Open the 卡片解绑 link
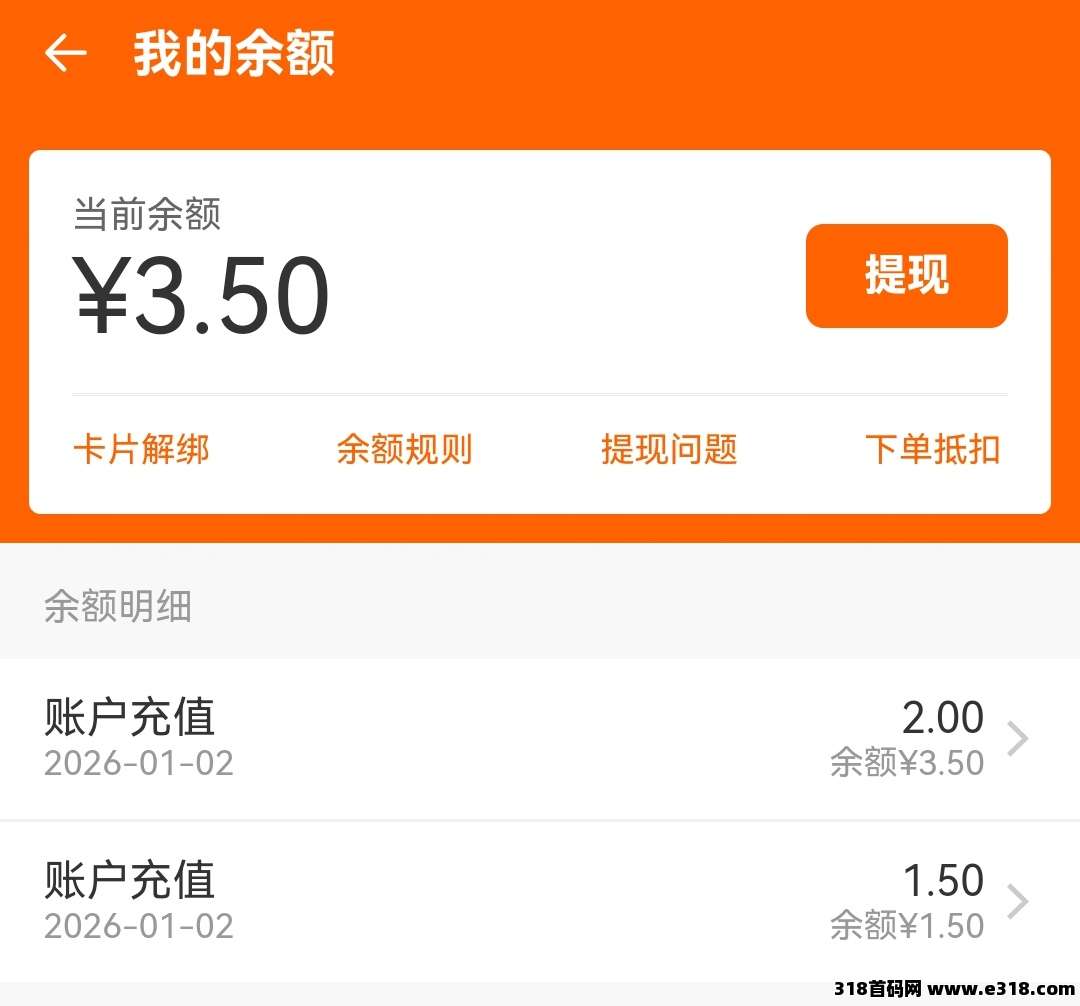The height and width of the screenshot is (1006, 1080). [141, 450]
